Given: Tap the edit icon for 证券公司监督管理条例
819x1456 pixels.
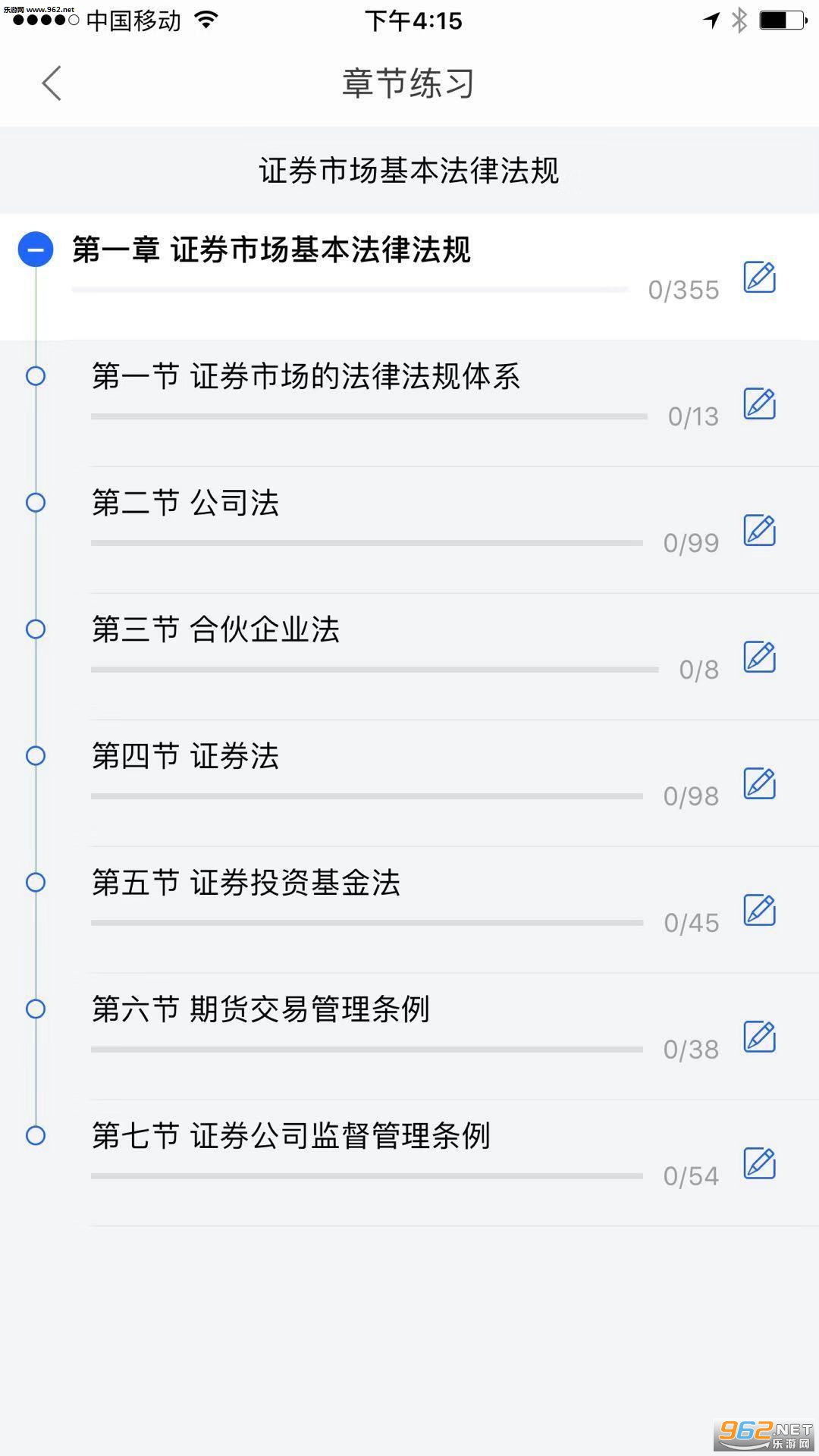Looking at the screenshot, I should tap(759, 1164).
